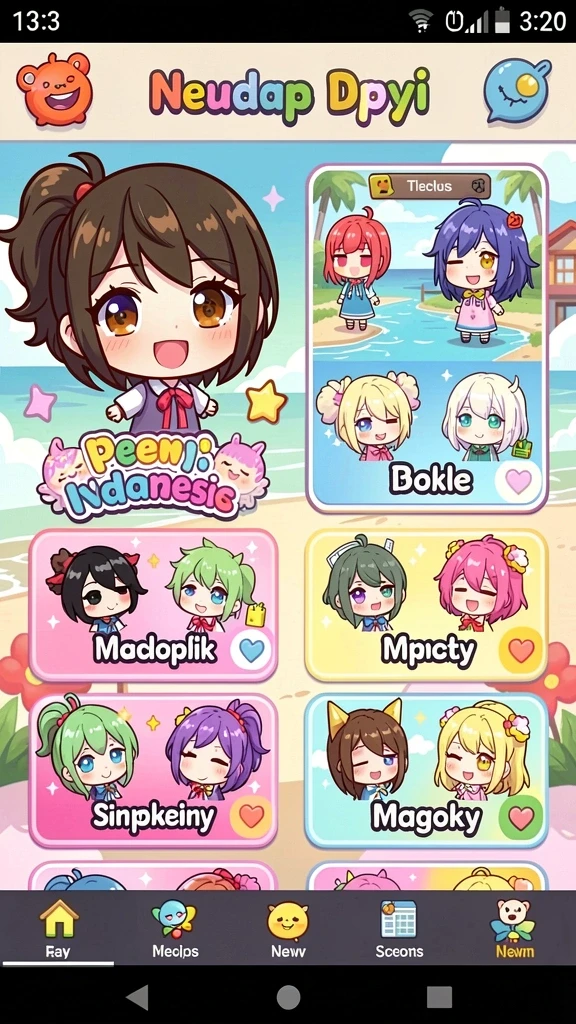The width and height of the screenshot is (576, 1024).
Task: Tap the orange bear icon
Action: click(55, 89)
